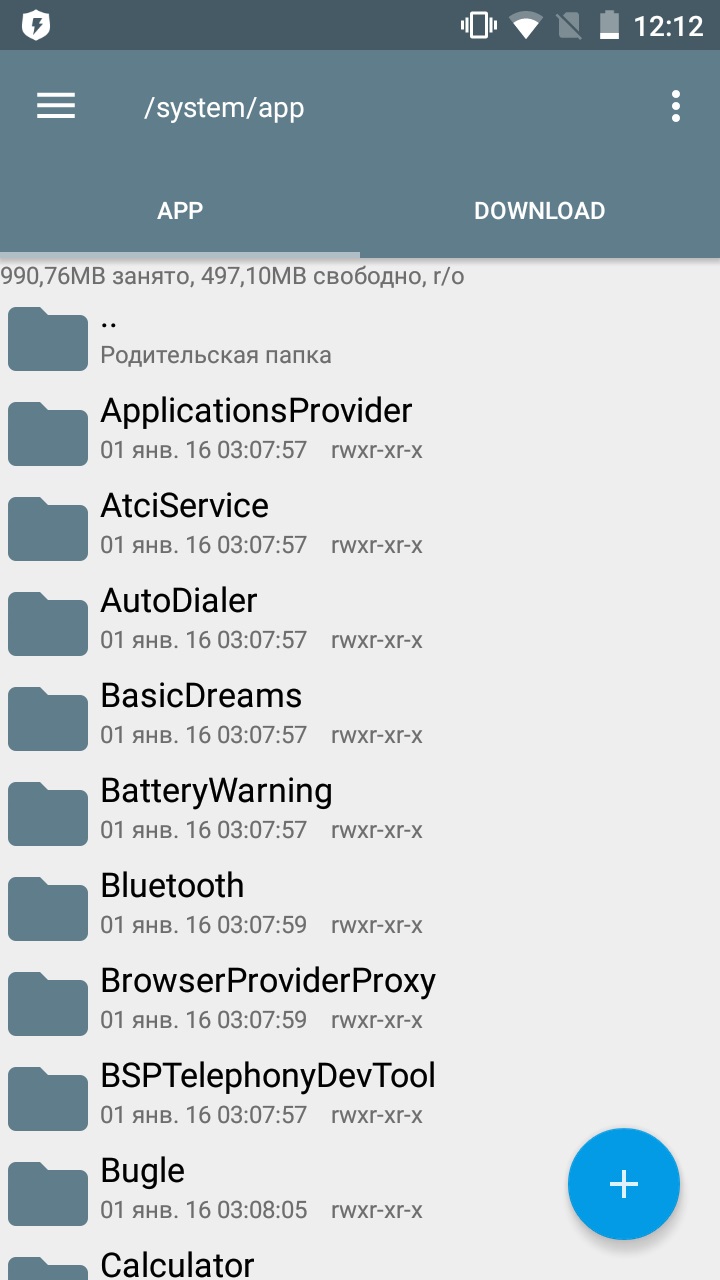Open the three-dot overflow menu
Image resolution: width=720 pixels, height=1280 pixels.
[676, 106]
